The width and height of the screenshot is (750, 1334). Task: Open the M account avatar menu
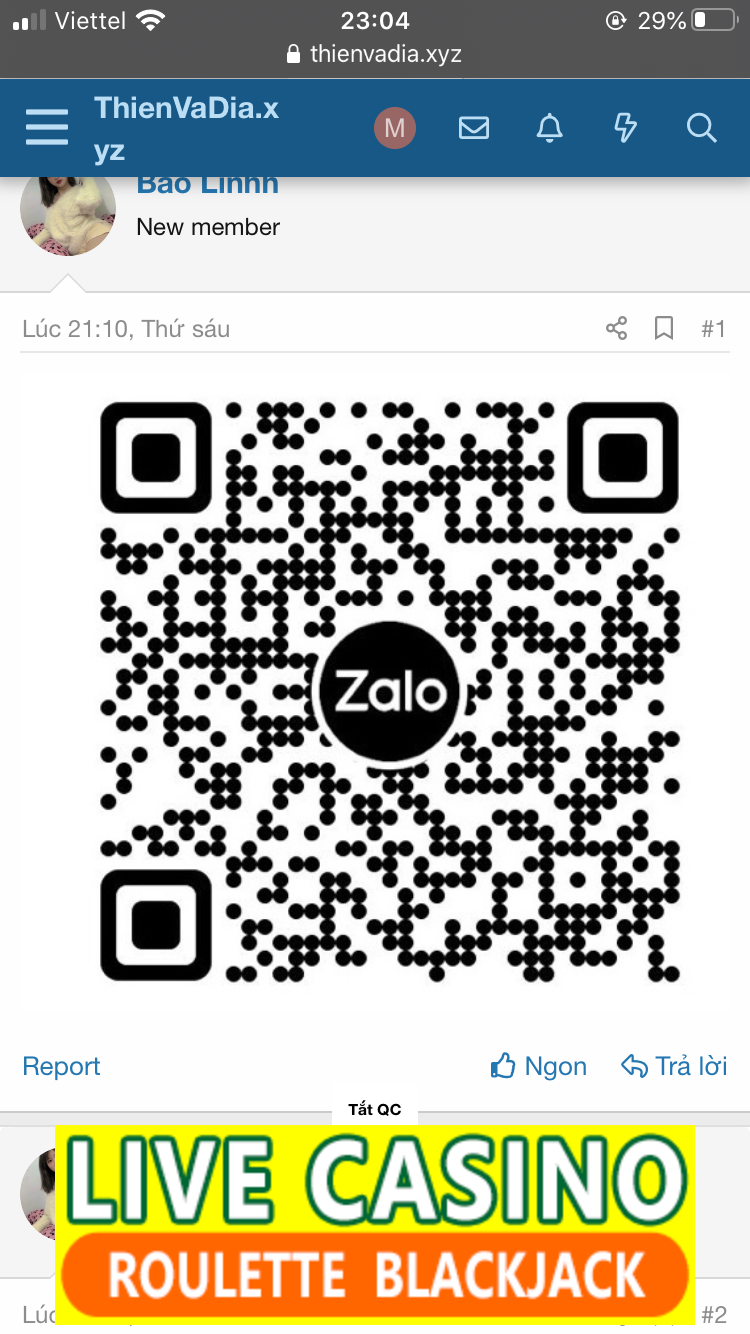(x=395, y=128)
